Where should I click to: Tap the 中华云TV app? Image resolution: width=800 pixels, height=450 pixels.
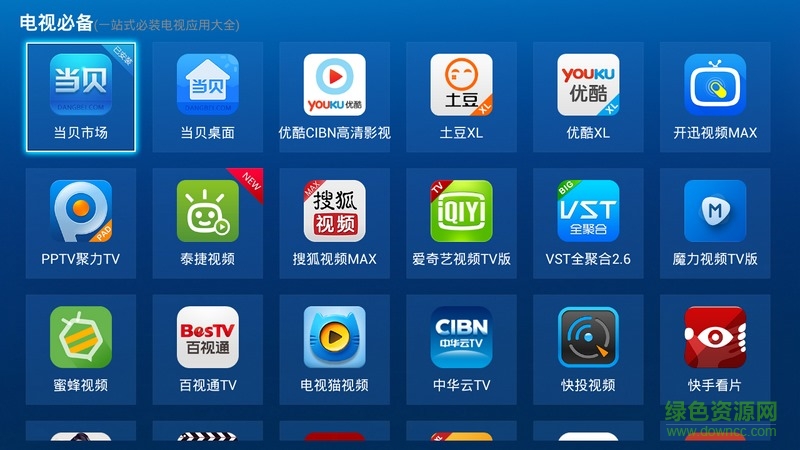tap(461, 350)
